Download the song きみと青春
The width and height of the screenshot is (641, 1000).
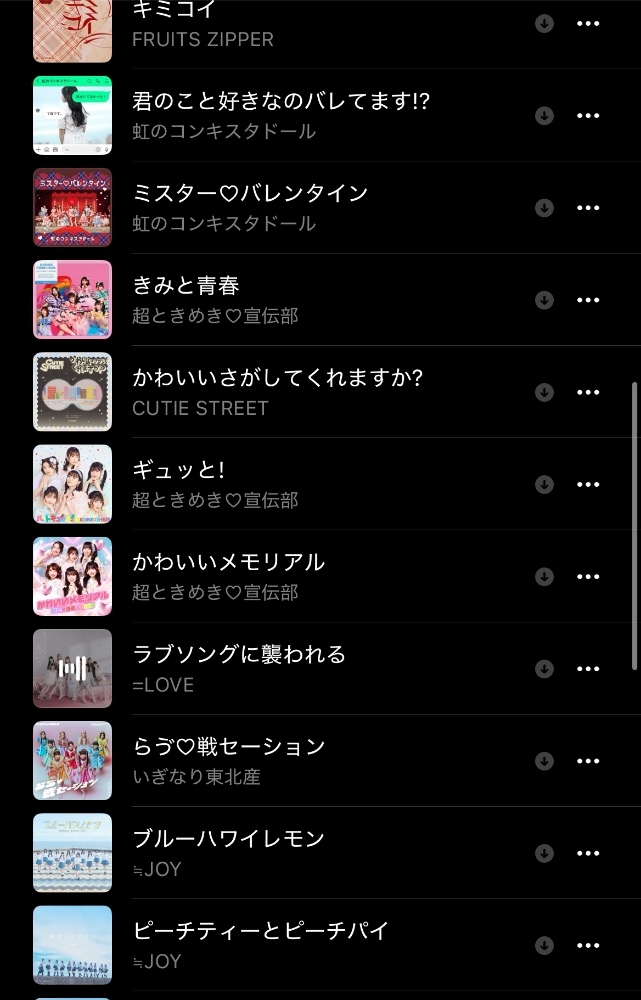click(x=544, y=300)
